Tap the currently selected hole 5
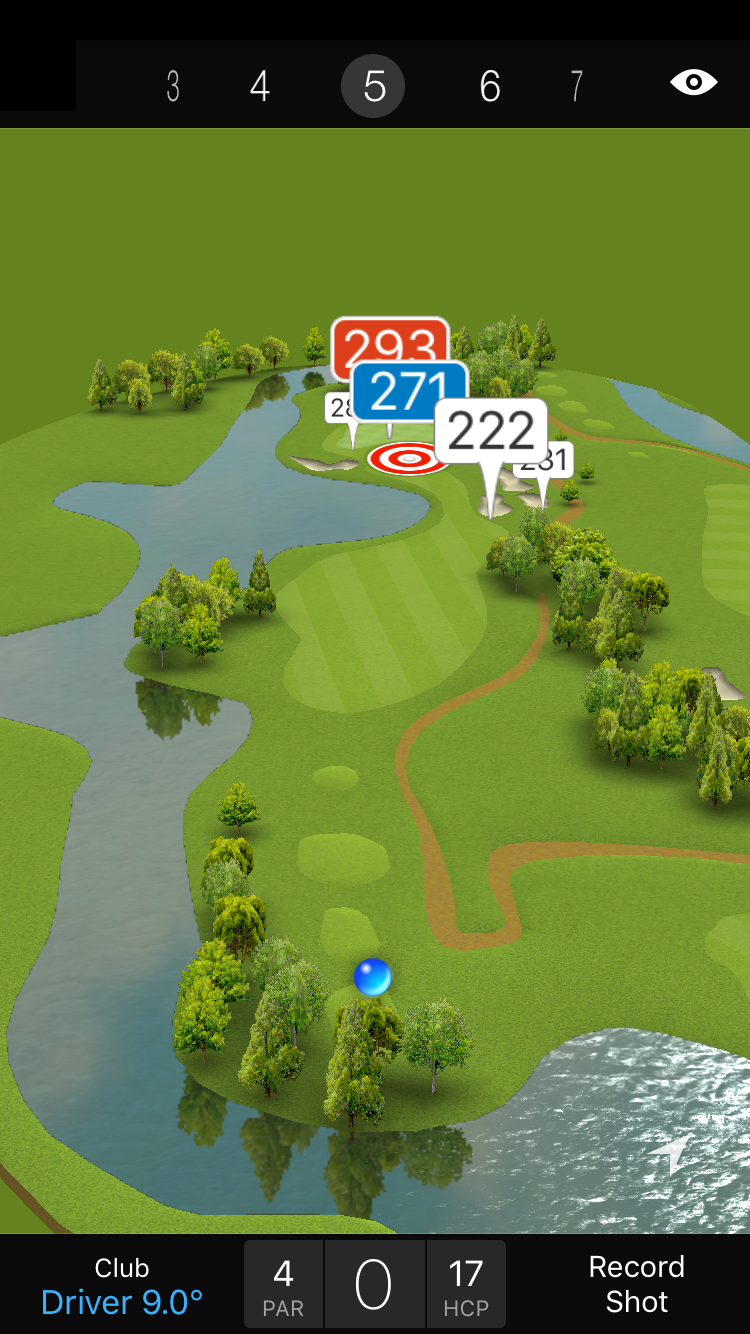Viewport: 750px width, 1334px height. (373, 86)
